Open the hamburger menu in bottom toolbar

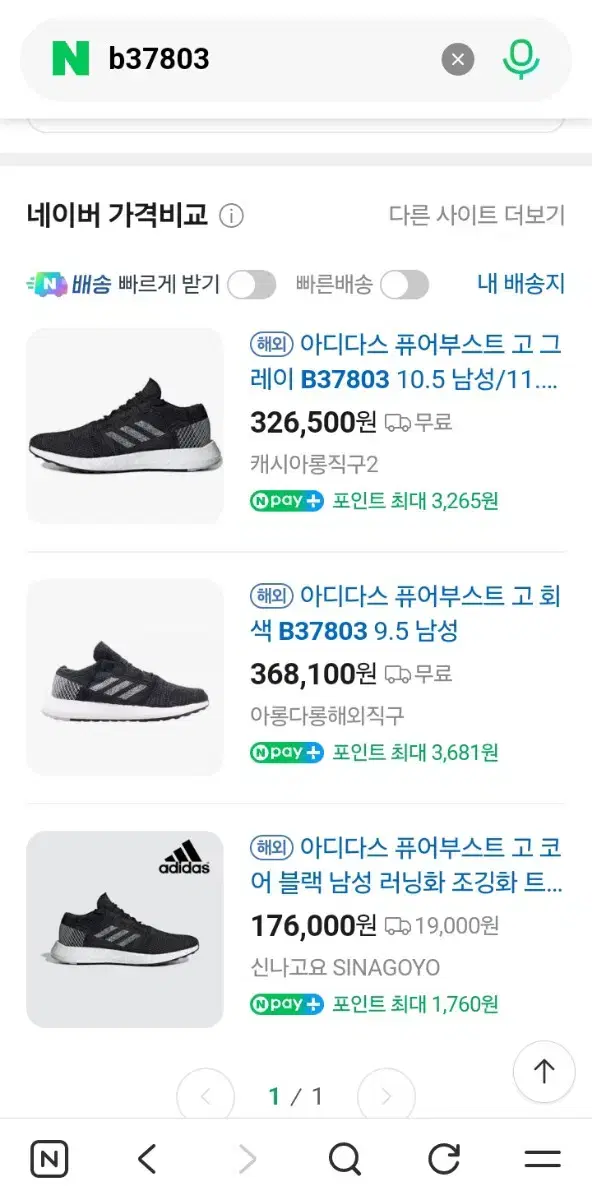542,1159
